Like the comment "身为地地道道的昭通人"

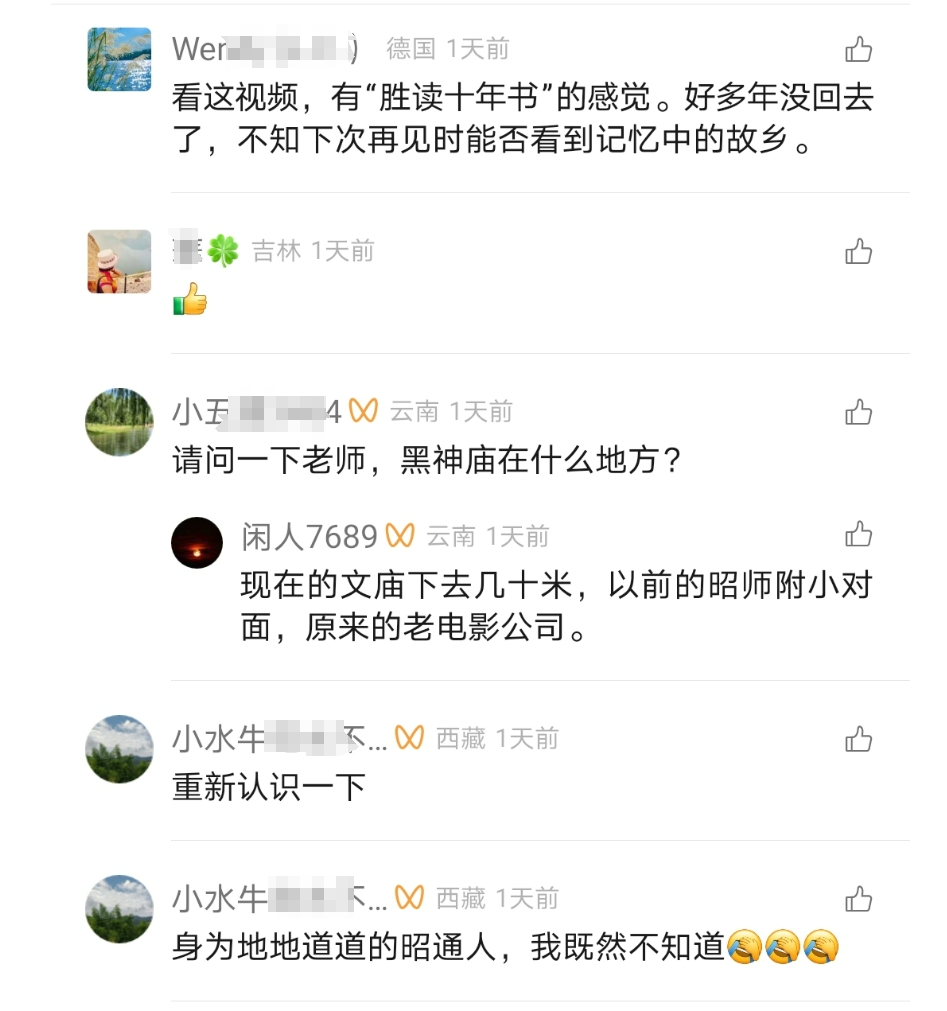click(x=858, y=899)
